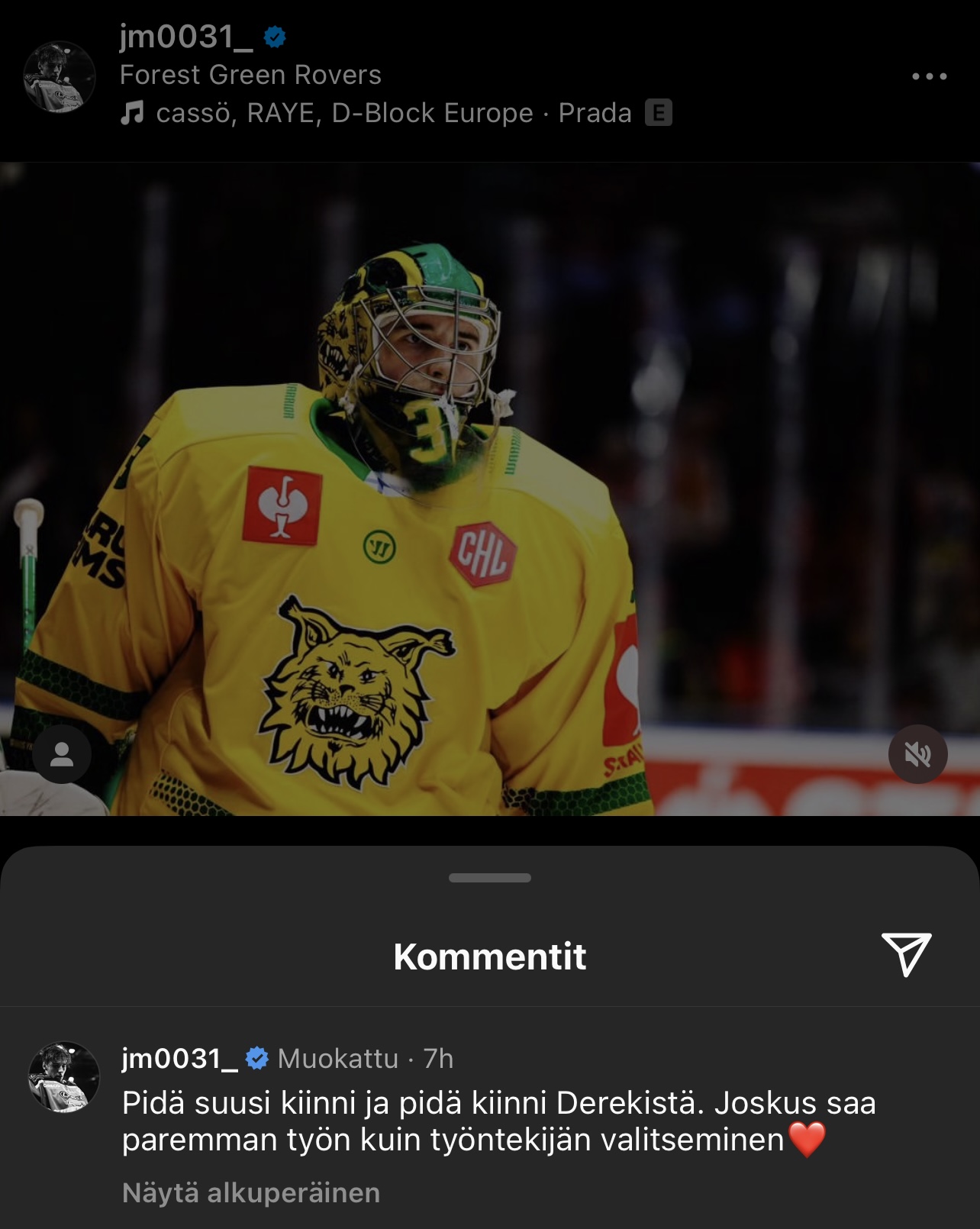Open the three-dot overflow menu

coord(929,76)
